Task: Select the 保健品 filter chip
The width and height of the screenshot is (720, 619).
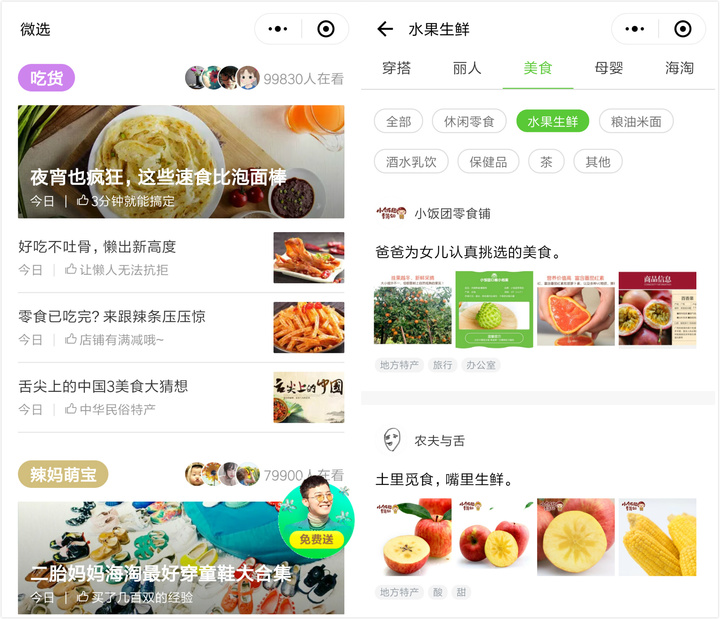Action: coord(488,161)
